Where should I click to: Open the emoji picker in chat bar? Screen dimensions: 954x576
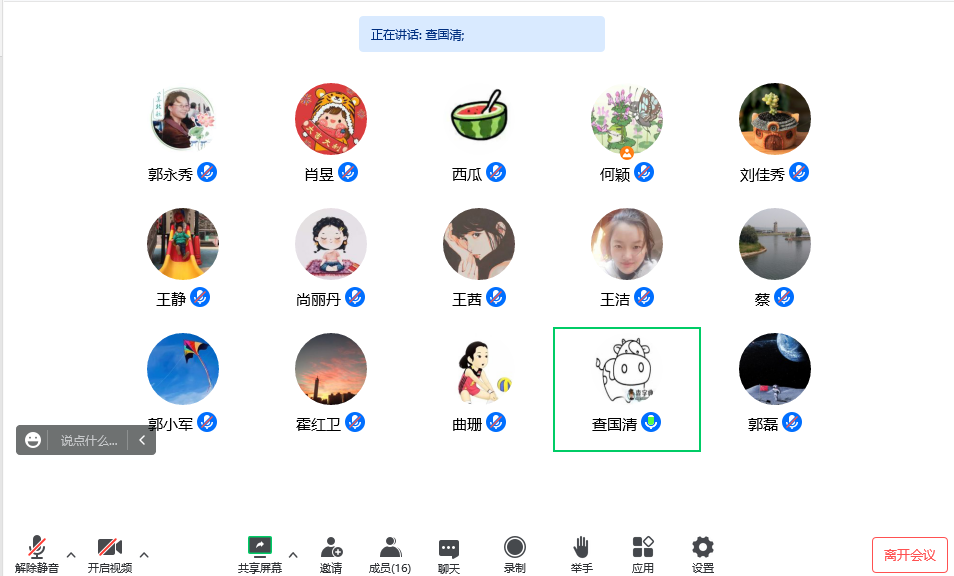click(33, 440)
